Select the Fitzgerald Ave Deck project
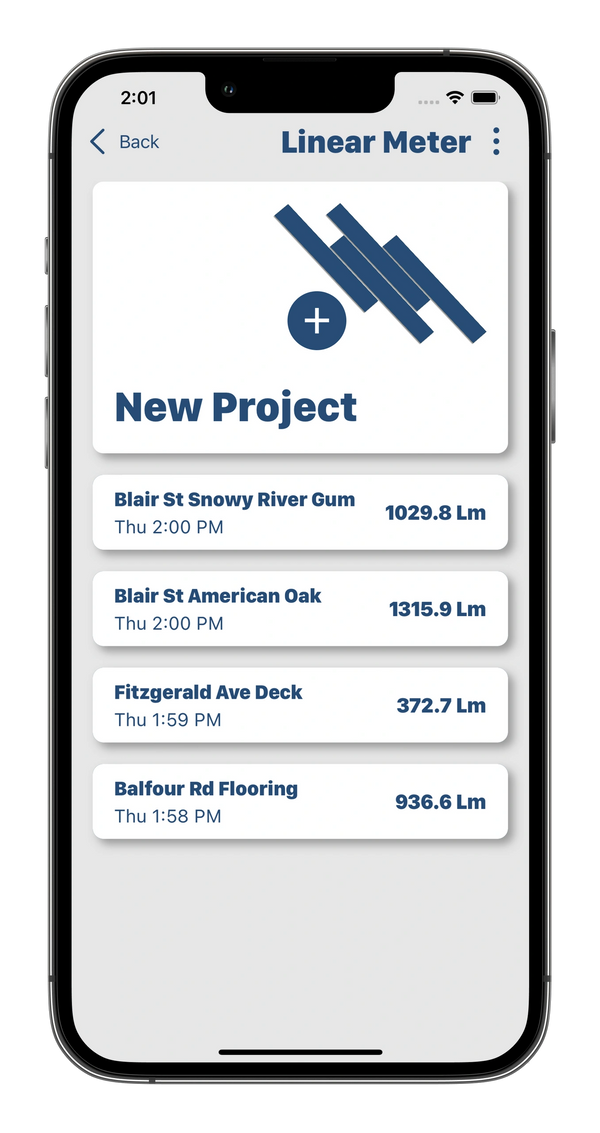 (300, 705)
